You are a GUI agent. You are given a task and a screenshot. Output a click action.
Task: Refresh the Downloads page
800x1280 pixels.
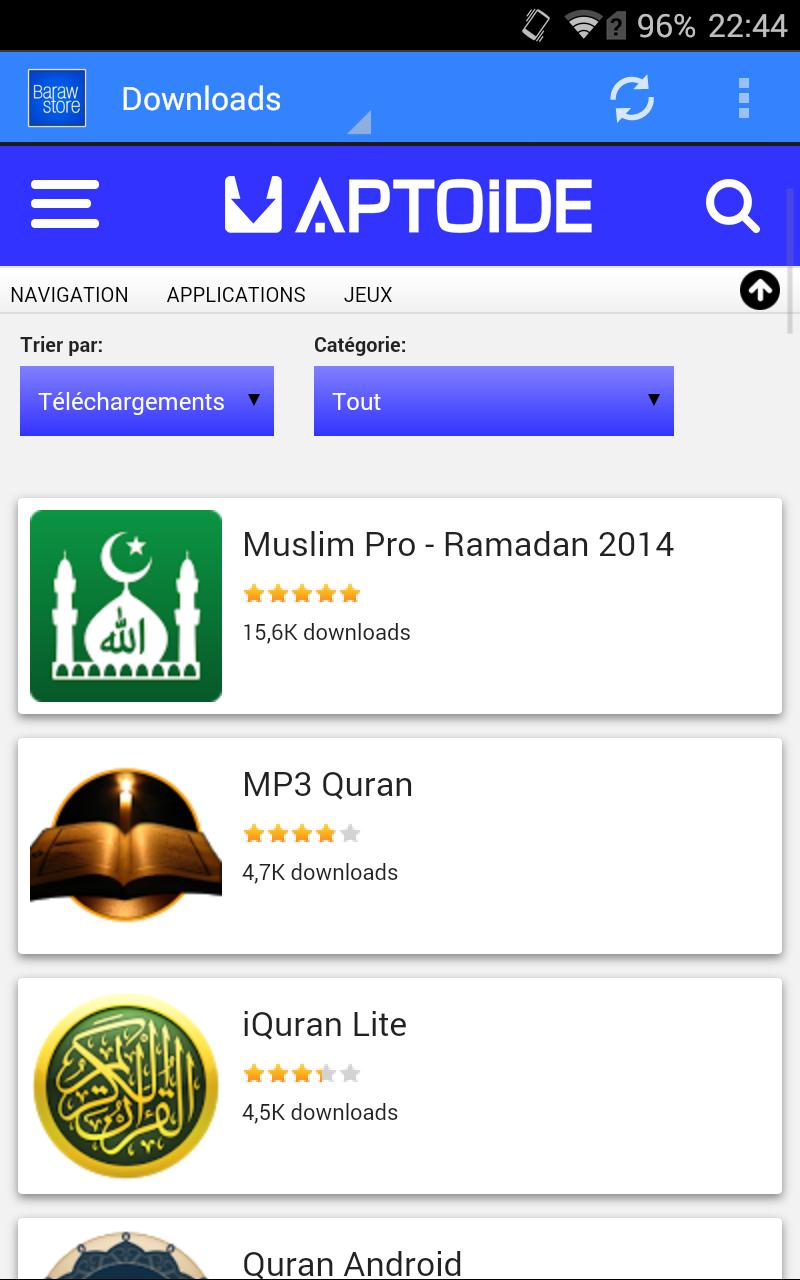[631, 97]
